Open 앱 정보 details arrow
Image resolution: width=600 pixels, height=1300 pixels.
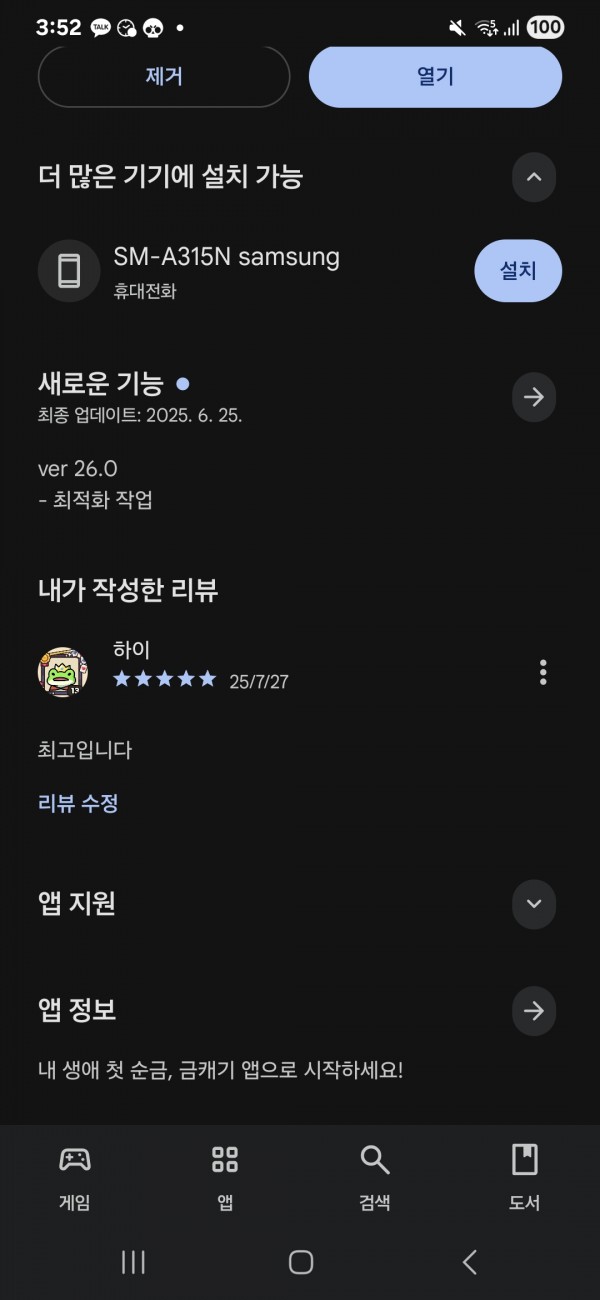tap(534, 1011)
